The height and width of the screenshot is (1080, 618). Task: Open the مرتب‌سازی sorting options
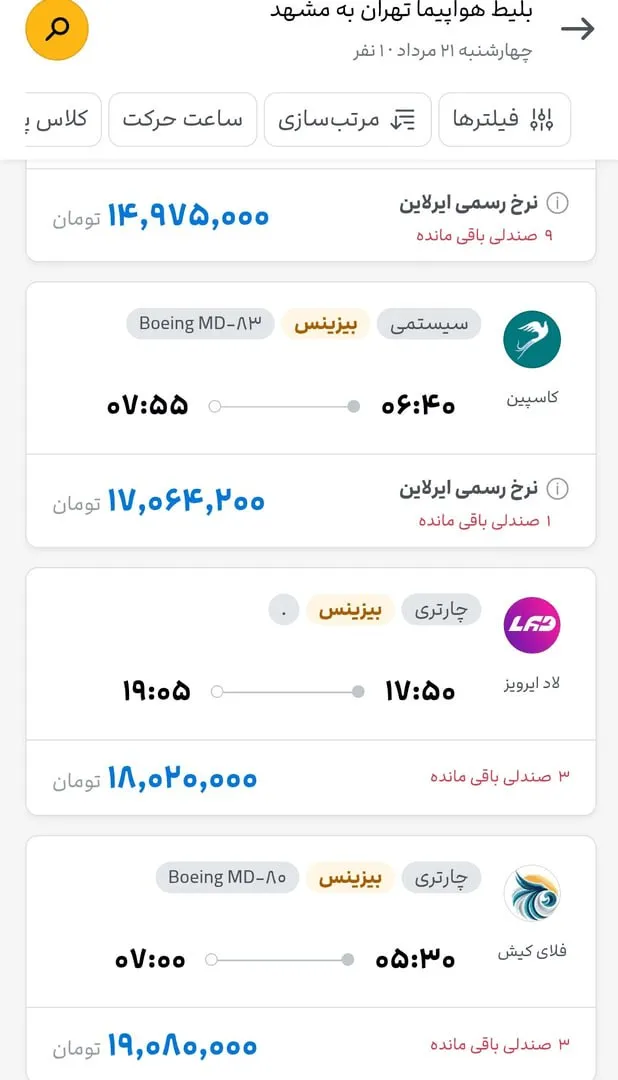[347, 120]
